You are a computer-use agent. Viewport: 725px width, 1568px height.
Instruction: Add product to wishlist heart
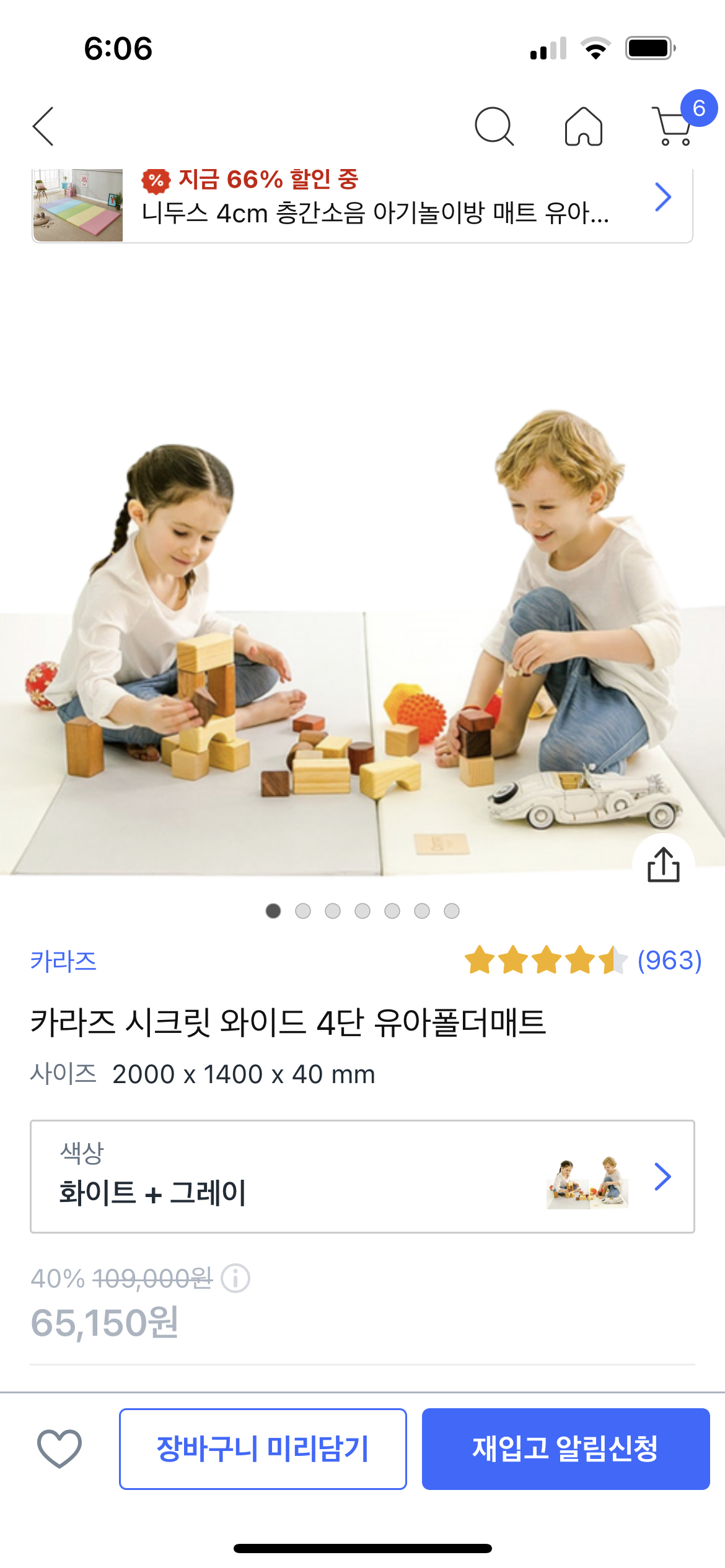coord(59,1448)
